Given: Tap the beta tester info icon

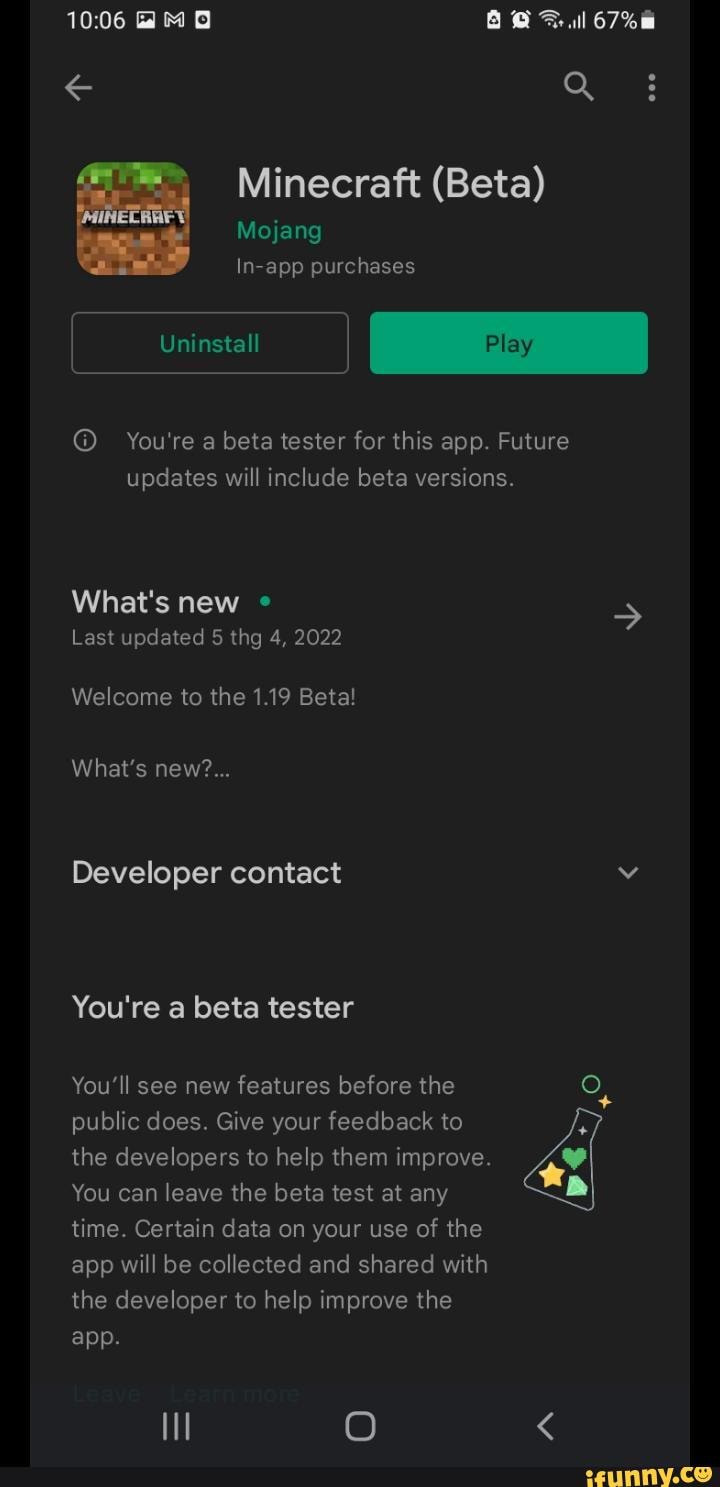Looking at the screenshot, I should (x=84, y=440).
